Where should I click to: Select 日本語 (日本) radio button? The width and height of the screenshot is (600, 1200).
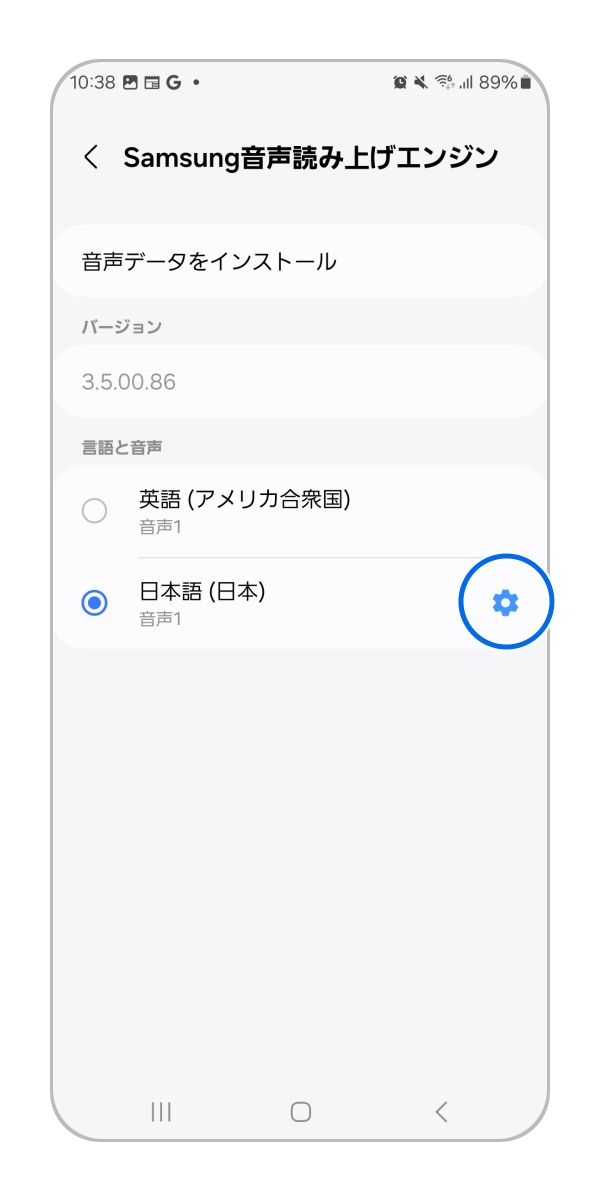[x=94, y=602]
